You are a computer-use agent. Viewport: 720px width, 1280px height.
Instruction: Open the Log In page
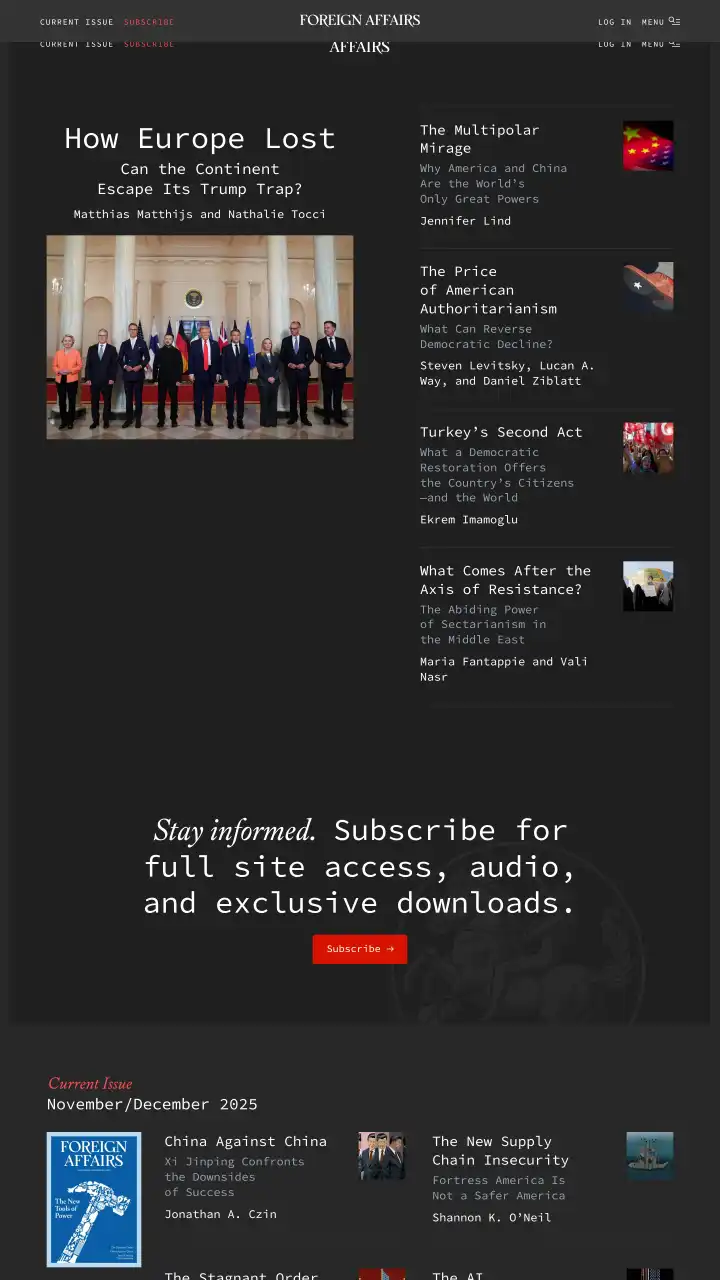(x=614, y=22)
